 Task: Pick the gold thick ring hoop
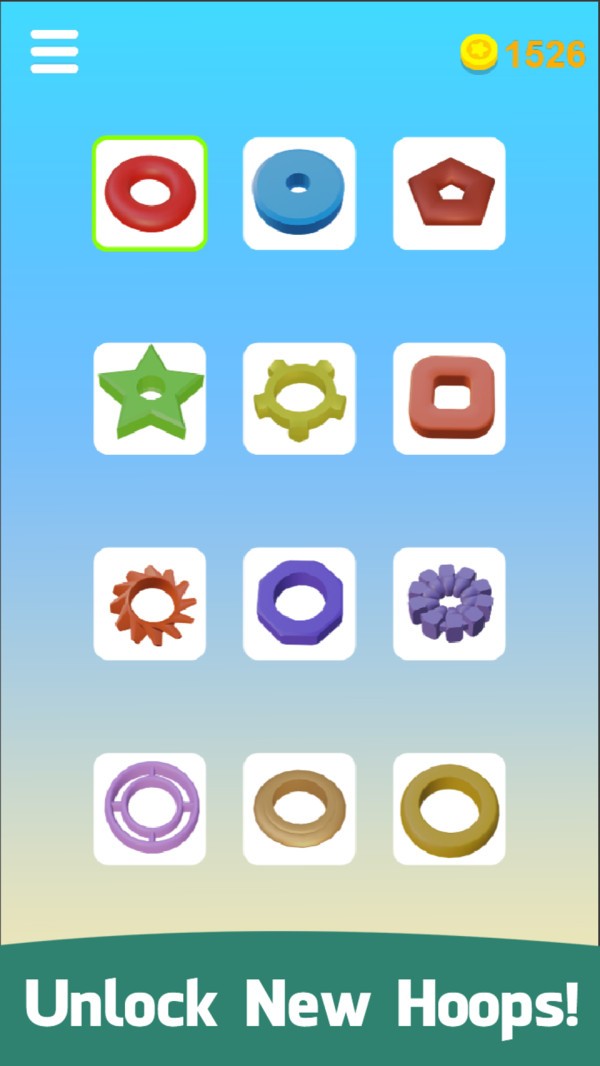point(449,808)
